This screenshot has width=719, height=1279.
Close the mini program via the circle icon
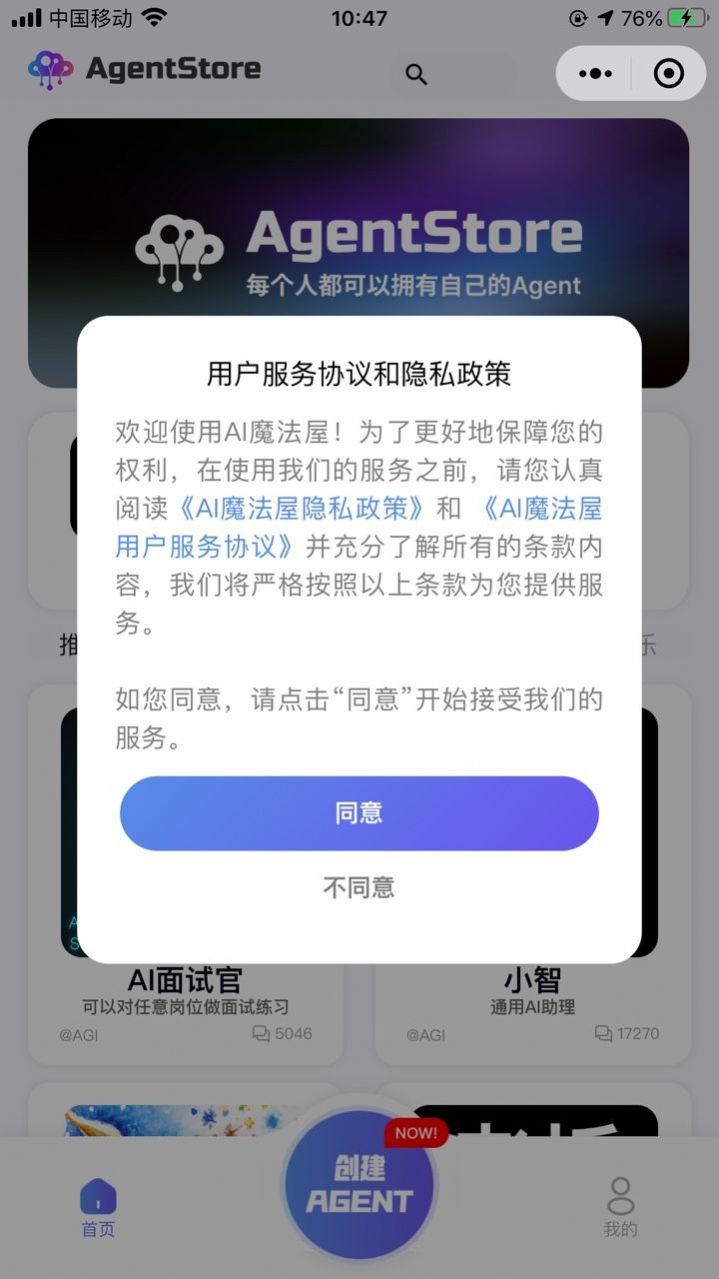(x=668, y=73)
